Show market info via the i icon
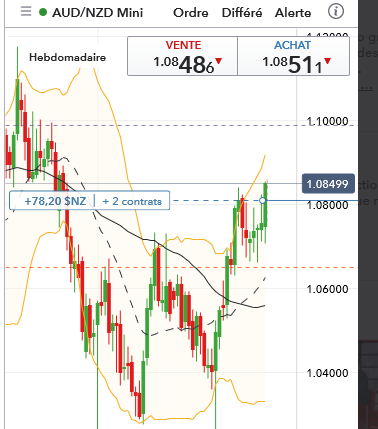The height and width of the screenshot is (429, 378). click(x=336, y=11)
